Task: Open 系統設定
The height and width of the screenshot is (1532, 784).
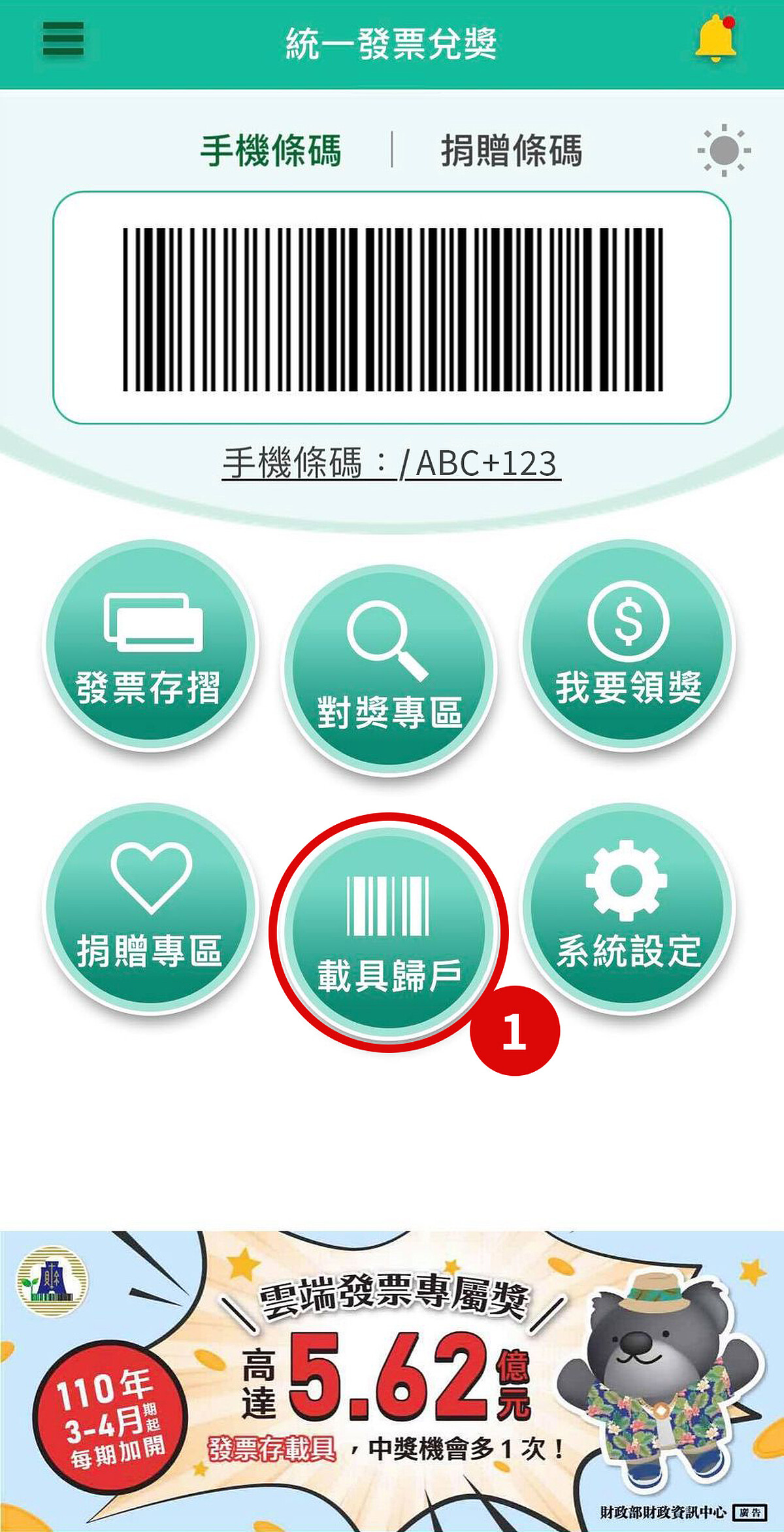Action: 628,908
